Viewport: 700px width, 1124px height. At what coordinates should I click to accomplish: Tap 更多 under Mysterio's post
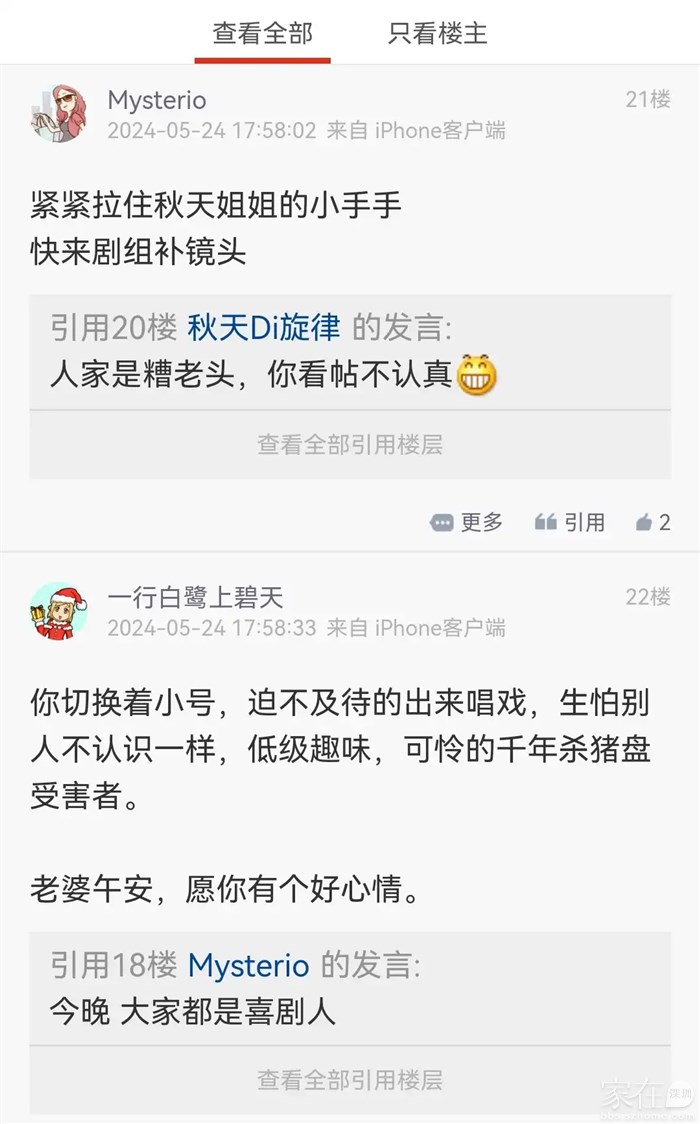click(466, 522)
